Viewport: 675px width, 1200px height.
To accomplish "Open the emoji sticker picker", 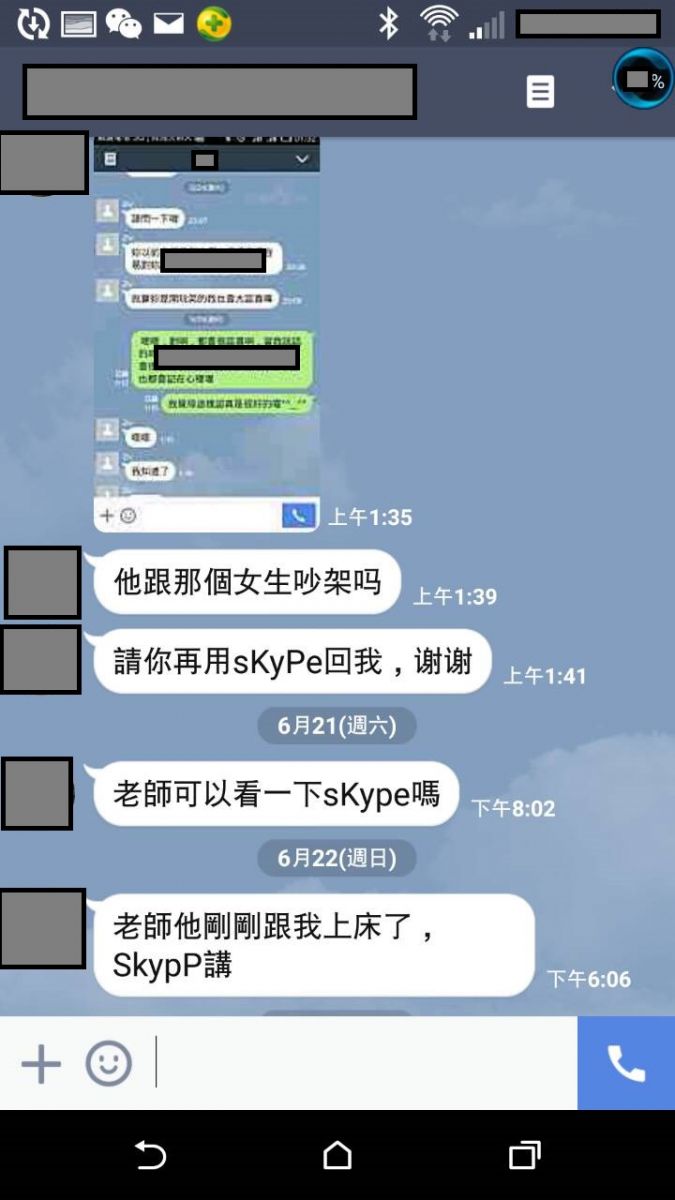I will (x=108, y=1064).
